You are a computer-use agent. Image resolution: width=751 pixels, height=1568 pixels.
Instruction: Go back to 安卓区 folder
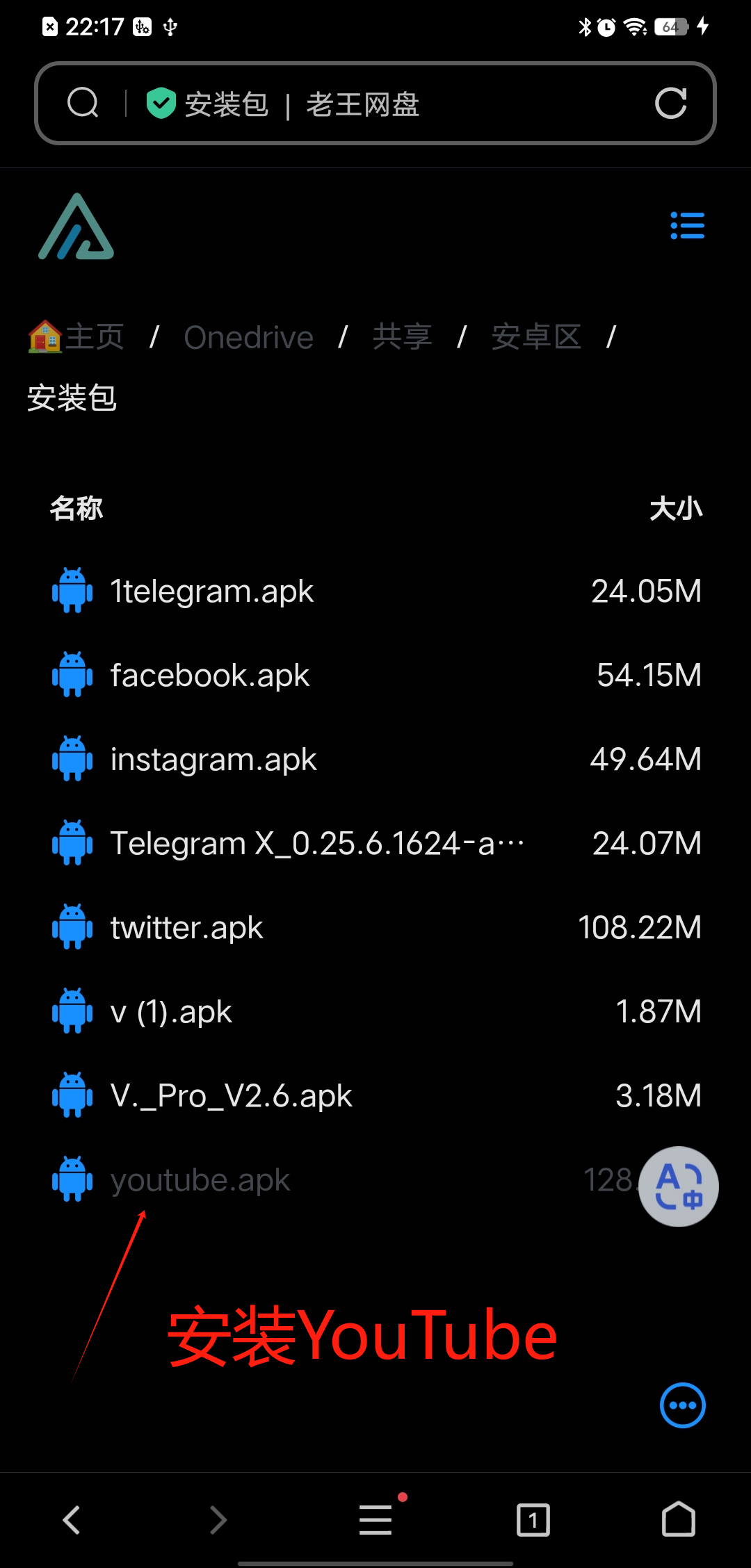click(536, 337)
